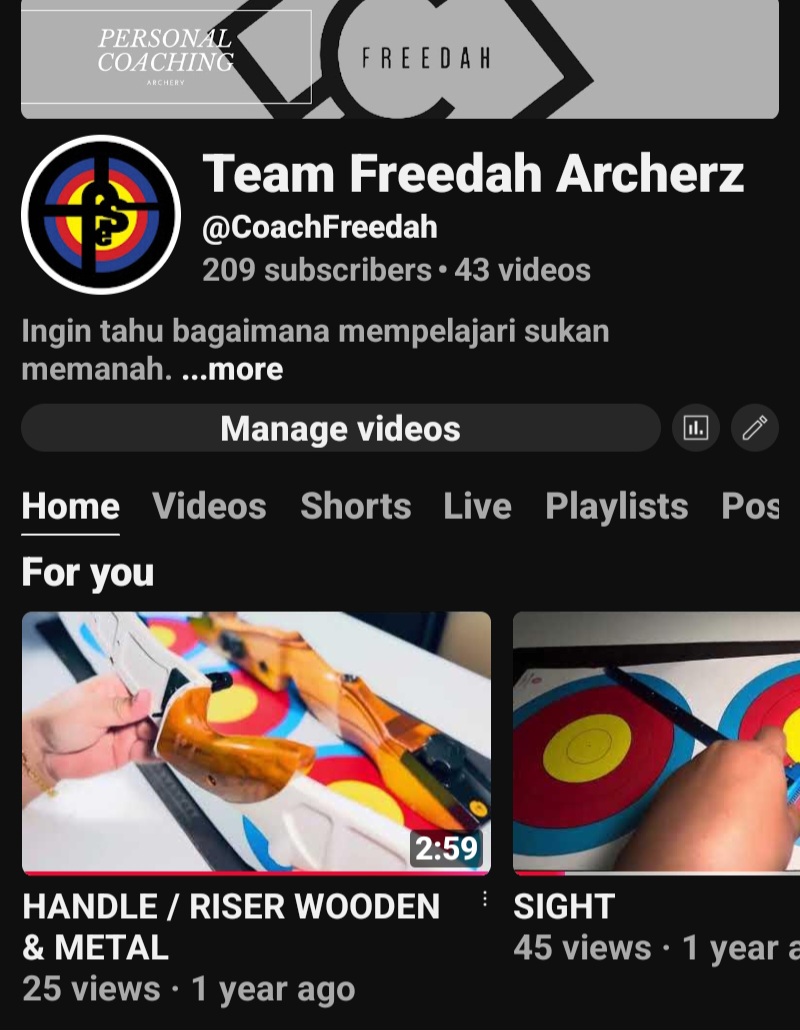Open channel analytics icon
Screen dimensions: 800x1030
click(x=695, y=428)
